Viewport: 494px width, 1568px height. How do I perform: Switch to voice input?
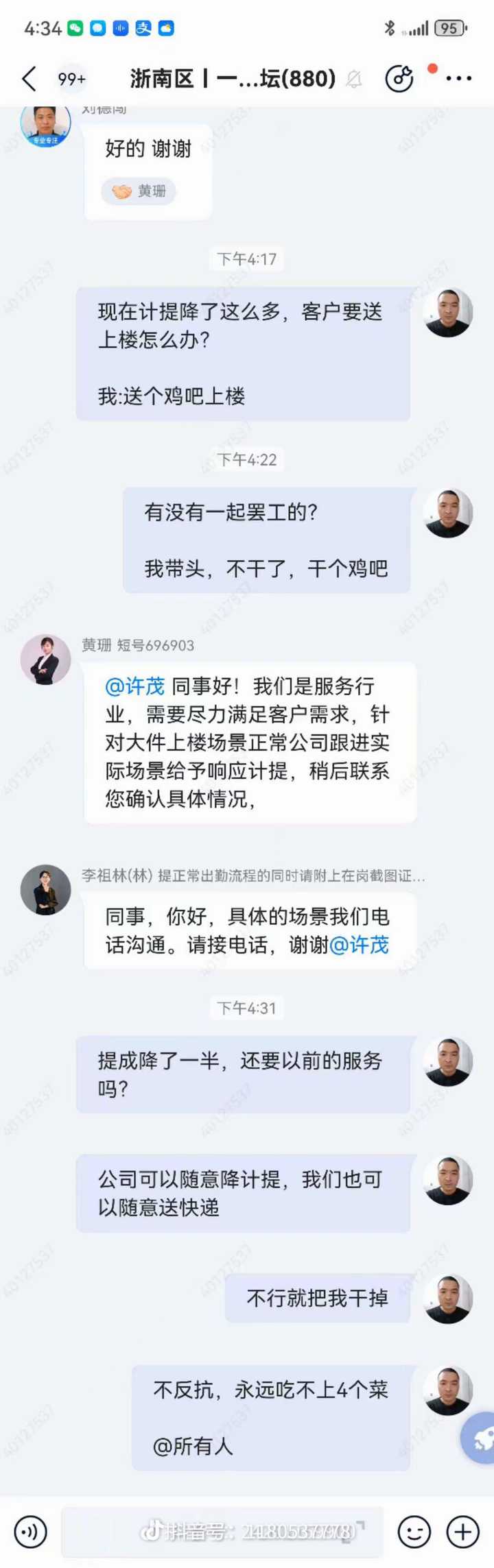click(x=30, y=1531)
